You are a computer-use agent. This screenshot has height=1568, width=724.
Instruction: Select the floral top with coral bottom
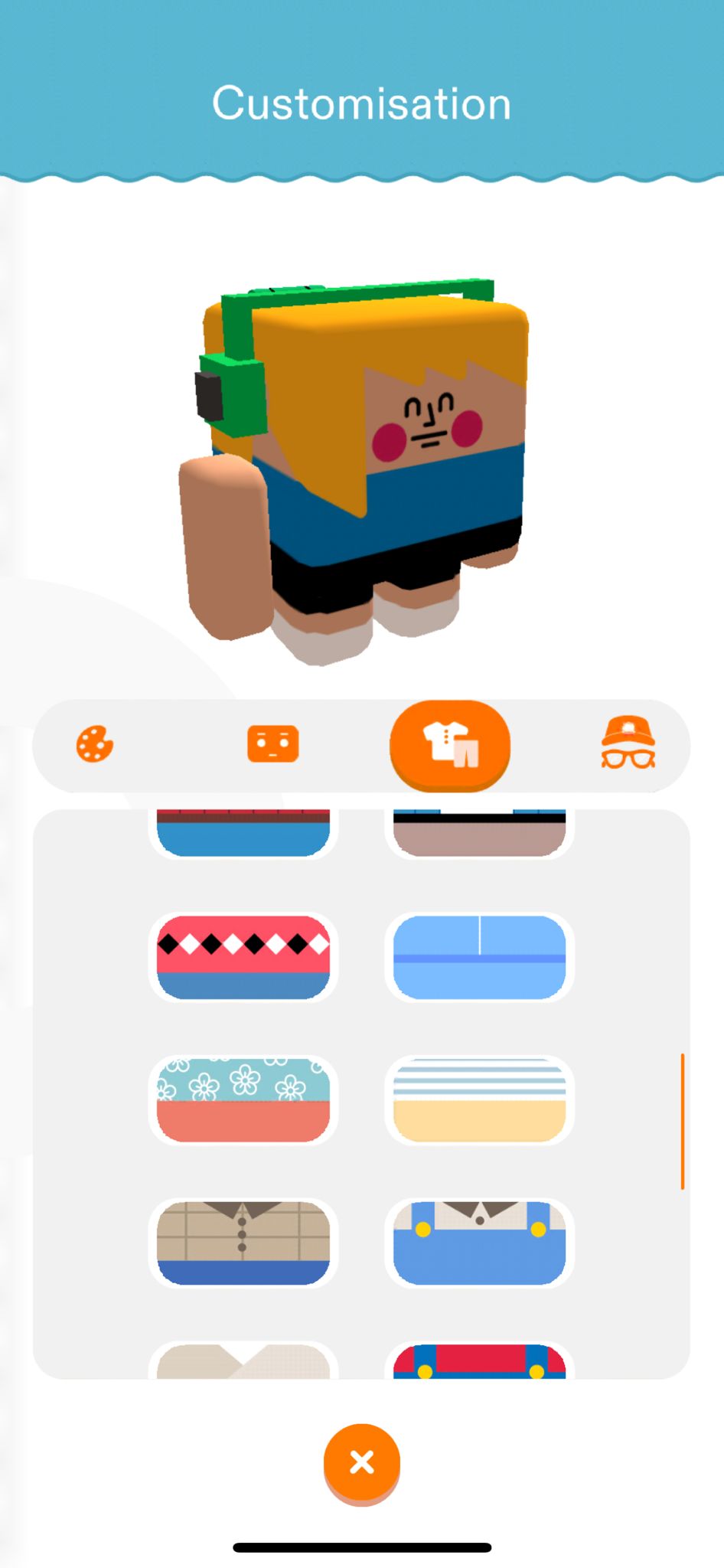(243, 1099)
